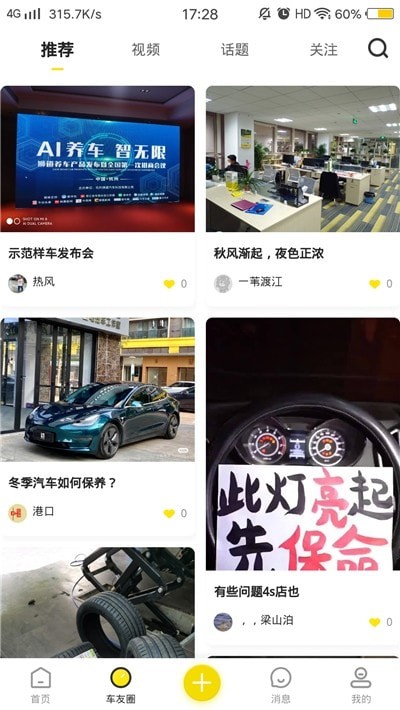Switch to the 关注 tab

click(x=323, y=49)
